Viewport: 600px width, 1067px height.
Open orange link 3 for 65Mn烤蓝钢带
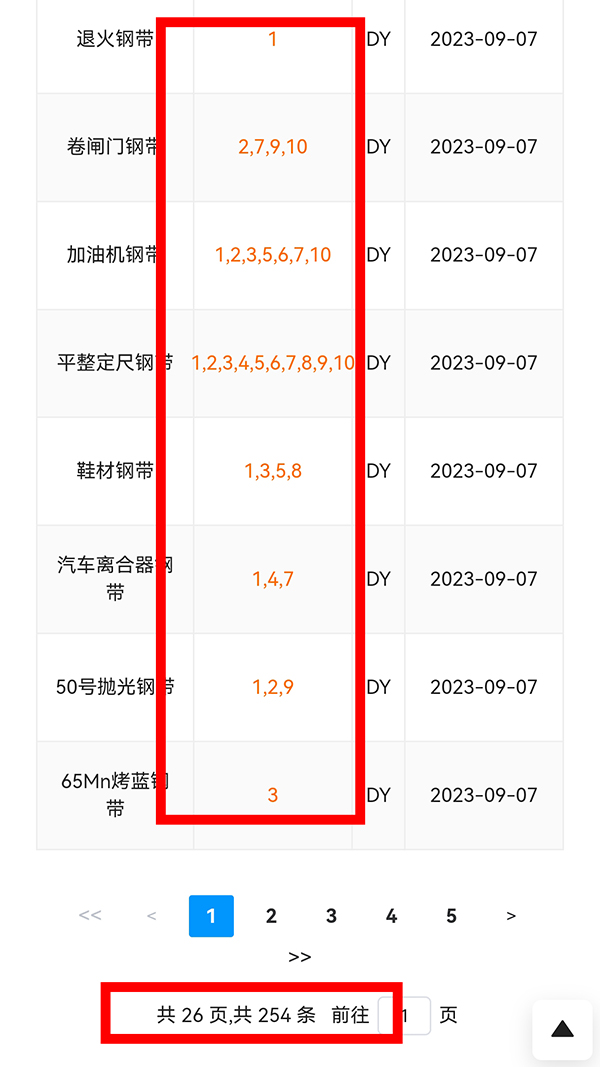273,795
